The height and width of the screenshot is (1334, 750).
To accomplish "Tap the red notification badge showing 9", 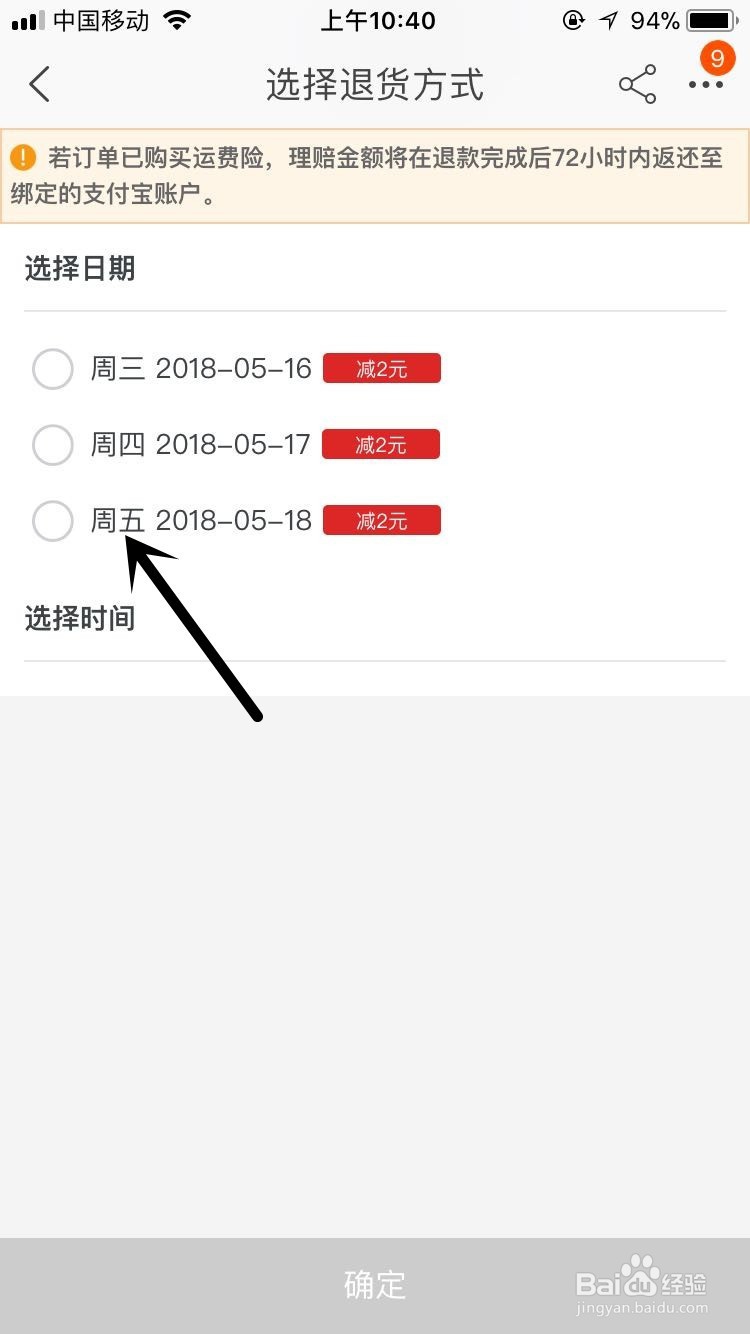I will 716,58.
